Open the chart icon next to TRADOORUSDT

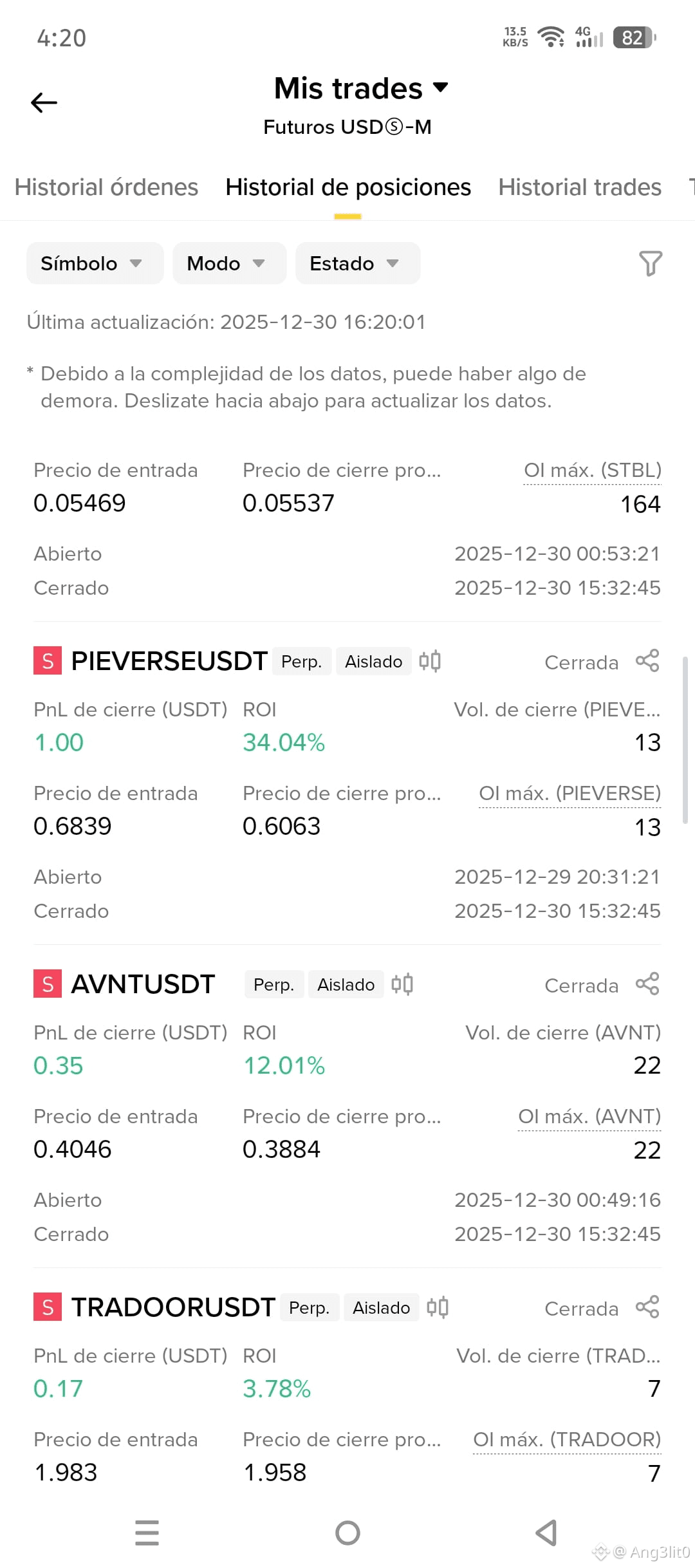pos(437,1307)
